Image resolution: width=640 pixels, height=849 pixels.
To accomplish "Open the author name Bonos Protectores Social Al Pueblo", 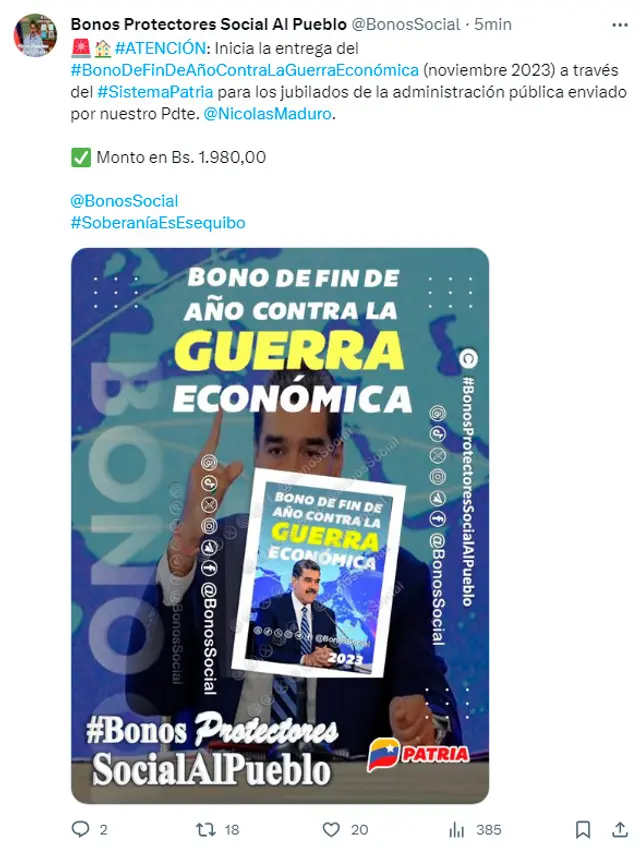I will [208, 24].
